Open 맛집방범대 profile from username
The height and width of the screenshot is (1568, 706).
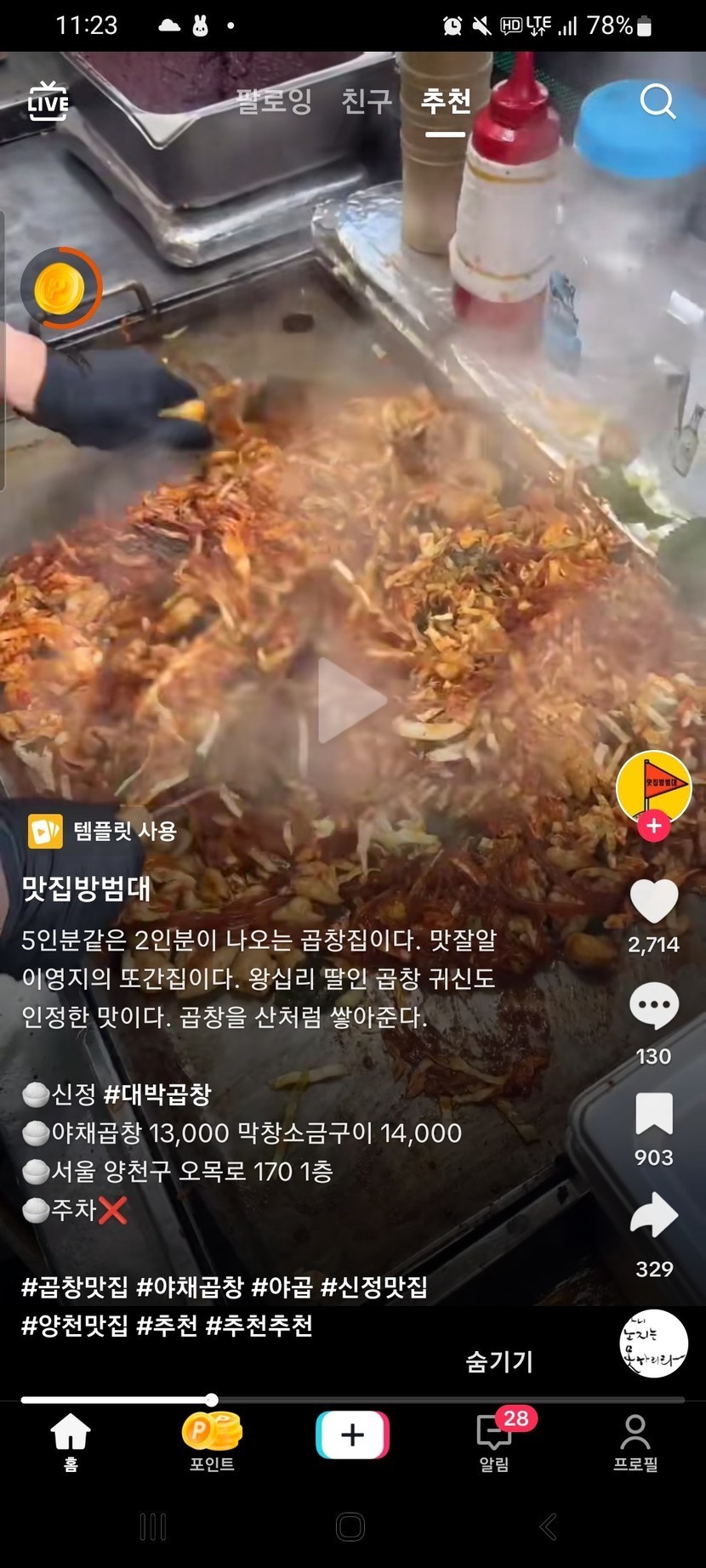tap(86, 889)
